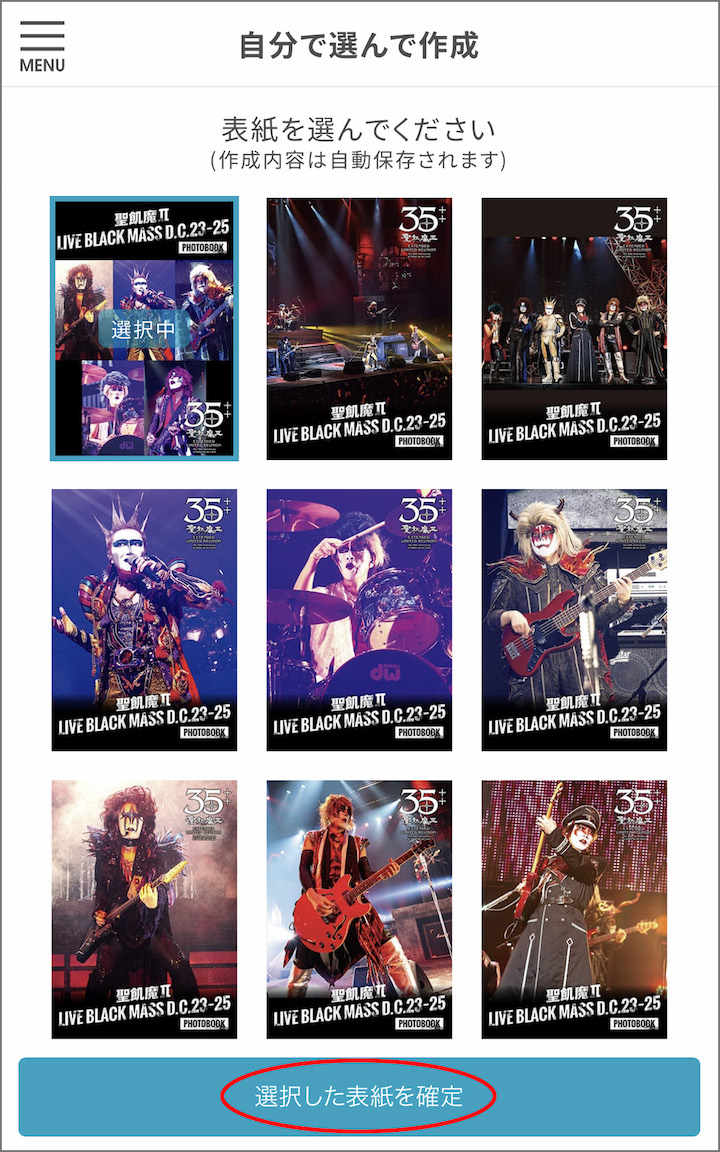Pick the cover with all members lined up
The height and width of the screenshot is (1152, 720).
574,329
